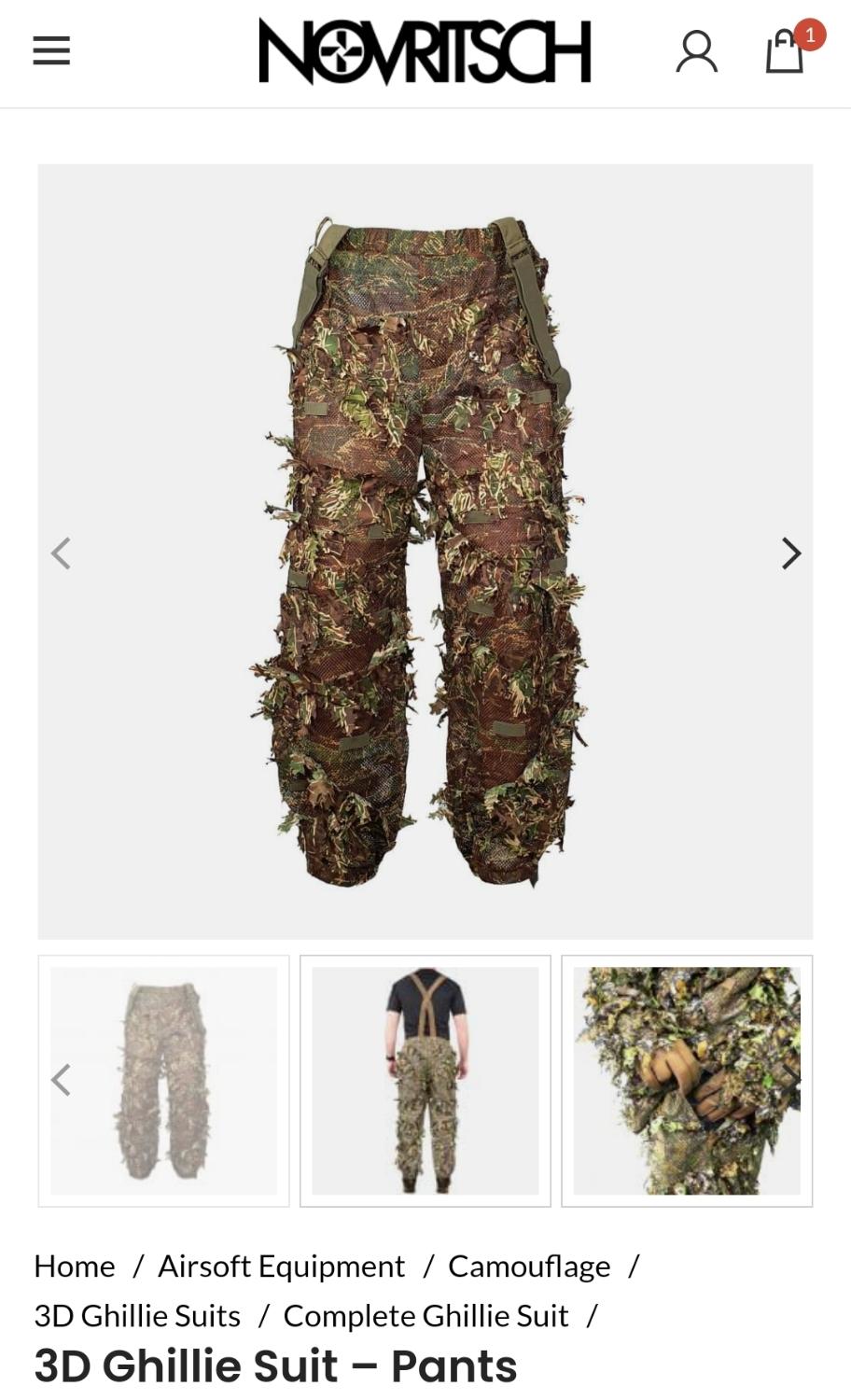View the shopping bag with one item
Viewport: 851px width, 1400px height.
pyautogui.click(x=786, y=51)
